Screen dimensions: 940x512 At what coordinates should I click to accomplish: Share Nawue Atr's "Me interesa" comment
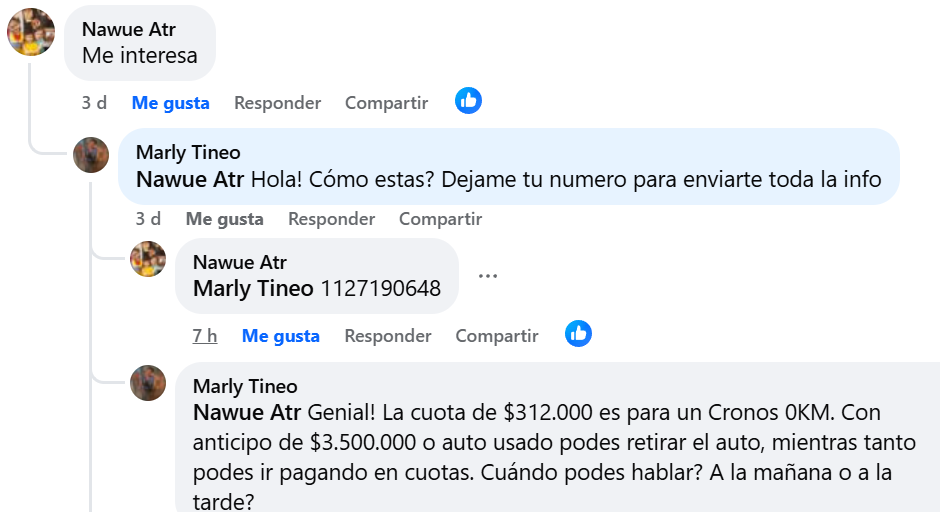click(x=386, y=103)
